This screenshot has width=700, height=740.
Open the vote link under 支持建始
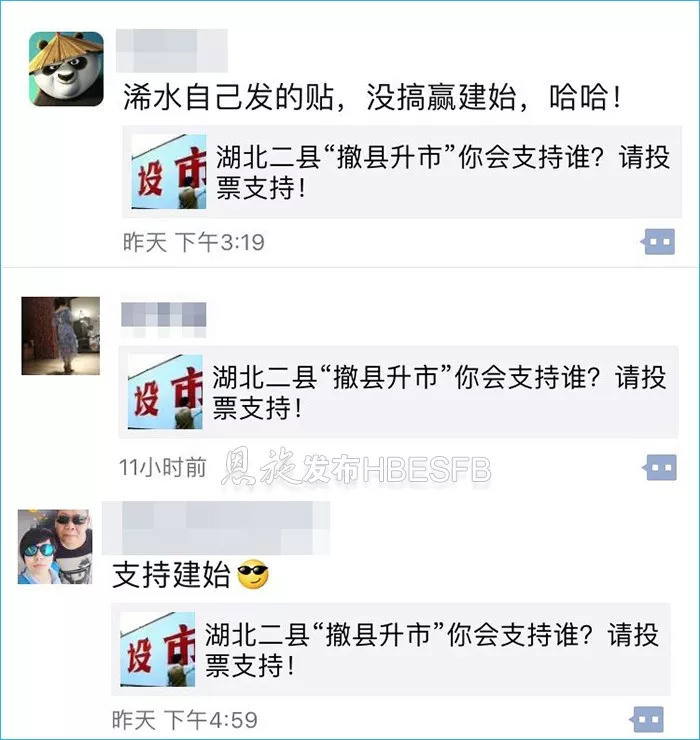click(402, 649)
